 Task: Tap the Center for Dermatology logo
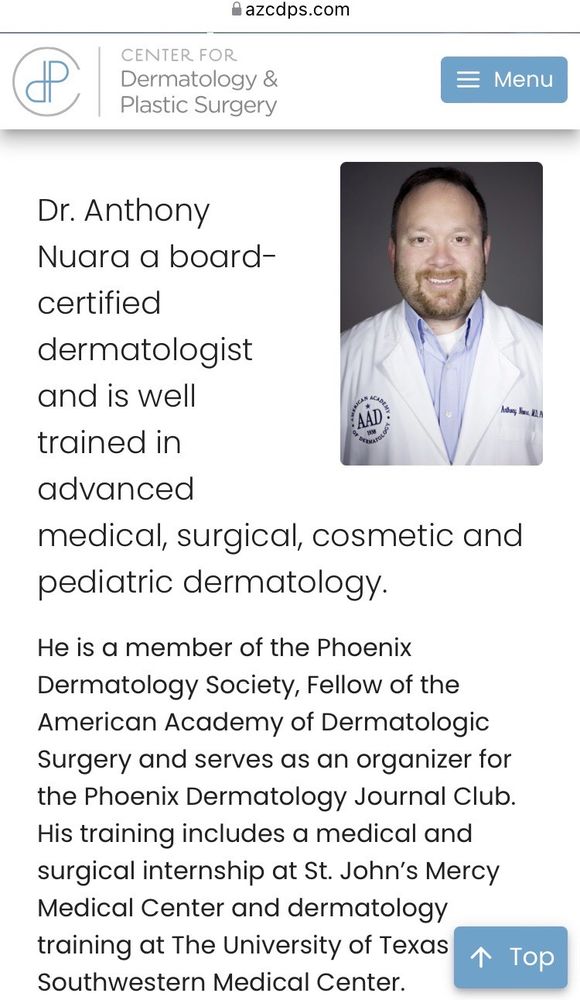(145, 82)
